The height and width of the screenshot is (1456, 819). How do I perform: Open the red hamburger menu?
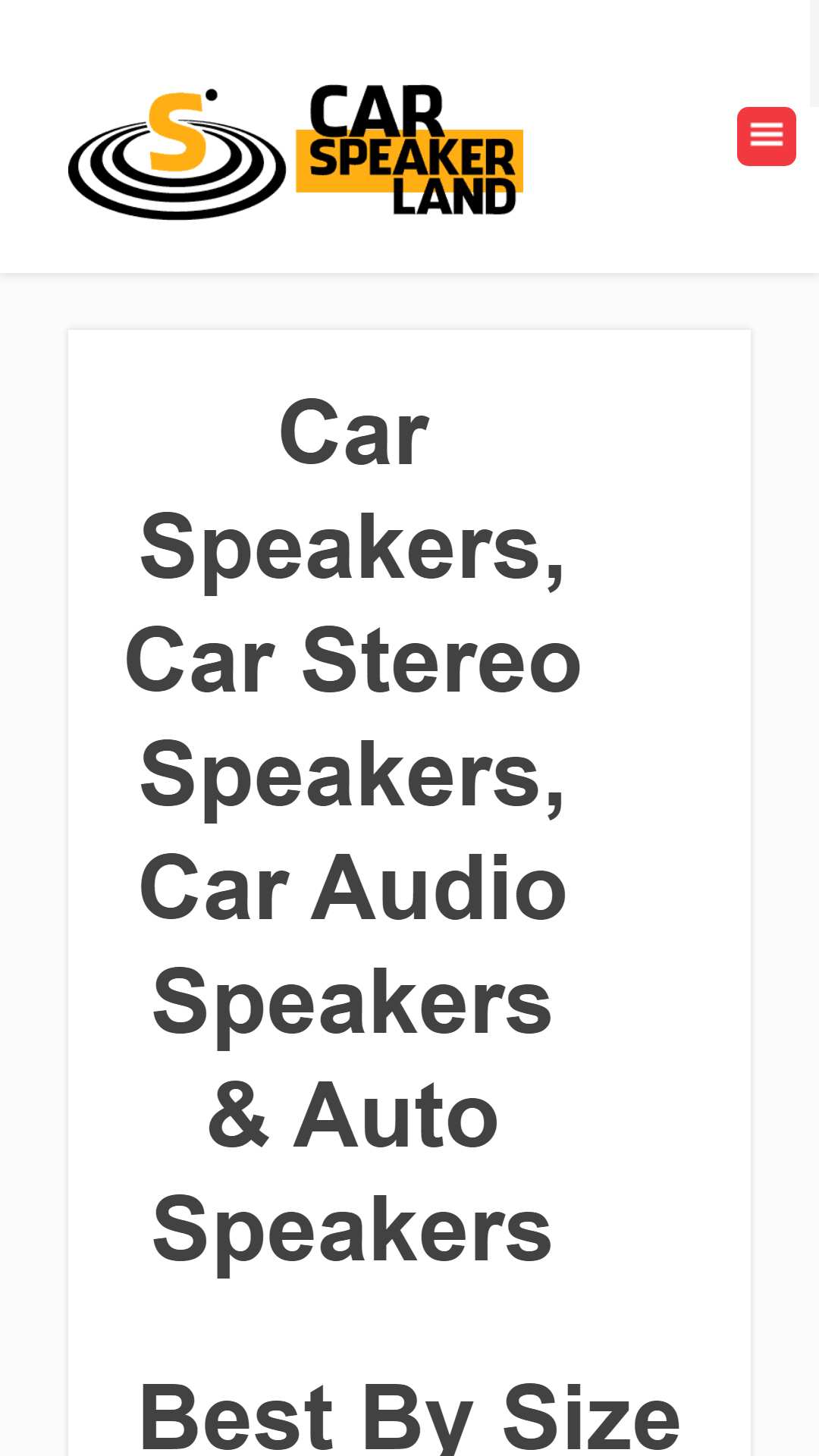pyautogui.click(x=766, y=136)
